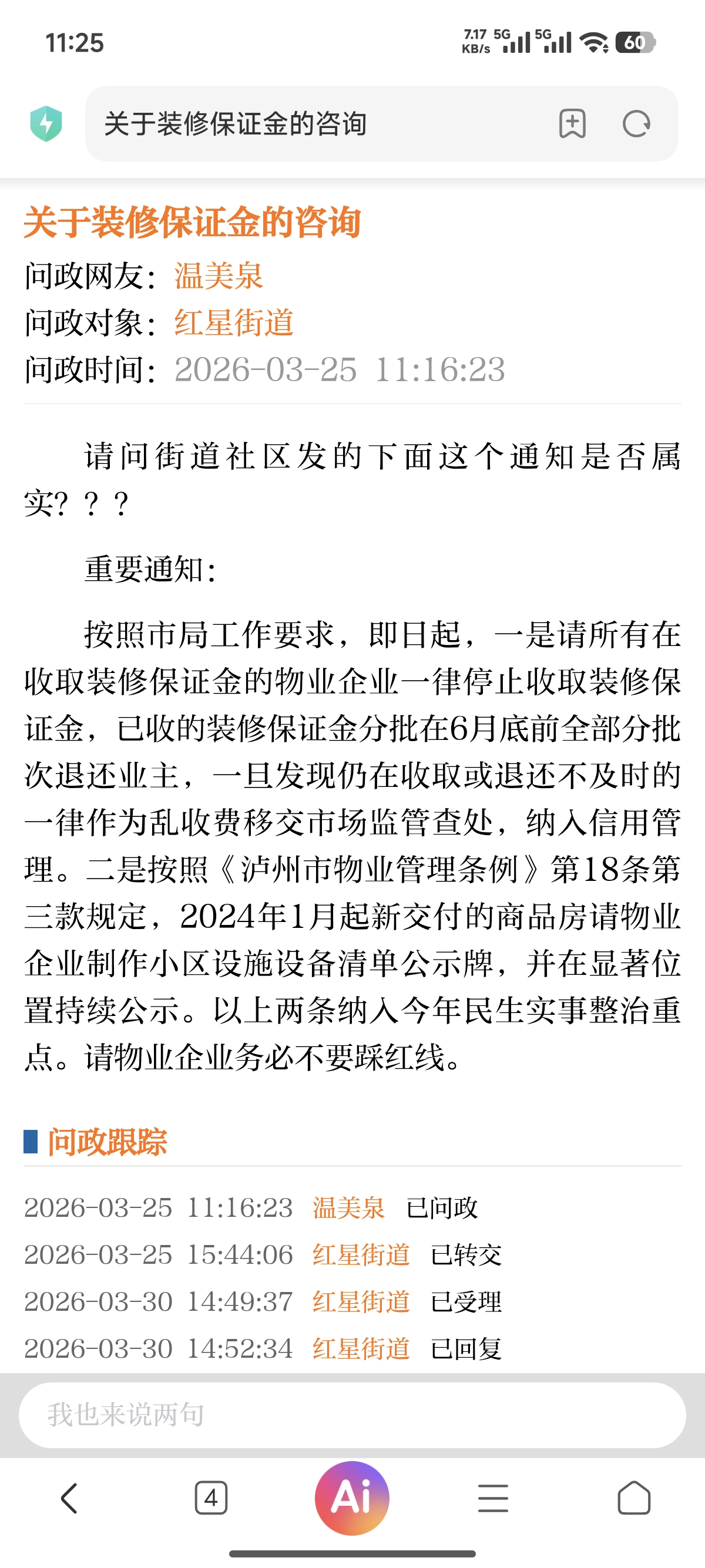Image resolution: width=705 pixels, height=1568 pixels.
Task: Open 红星街道 next to 问政对象
Action: pos(234,322)
